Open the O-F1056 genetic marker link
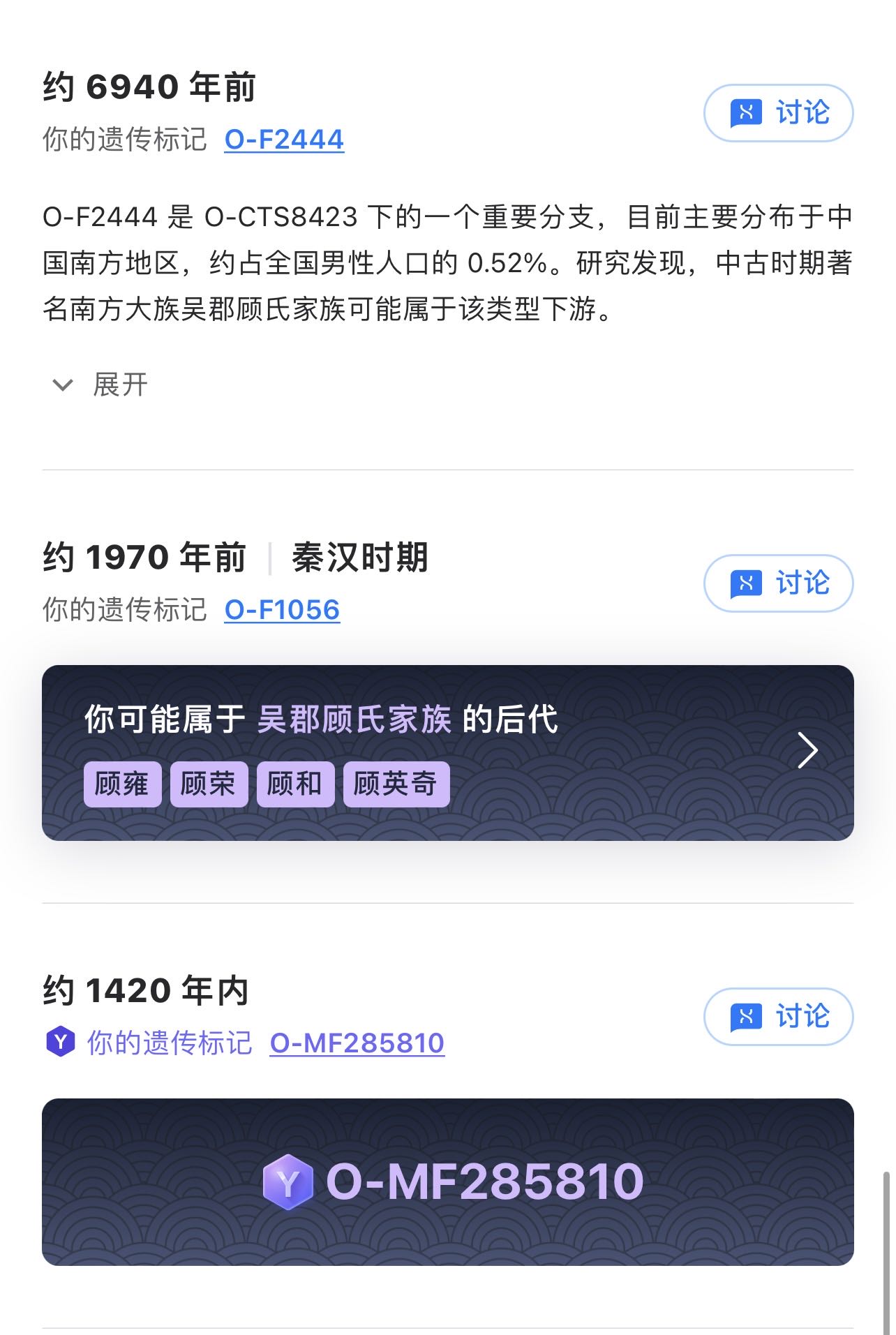 [282, 610]
